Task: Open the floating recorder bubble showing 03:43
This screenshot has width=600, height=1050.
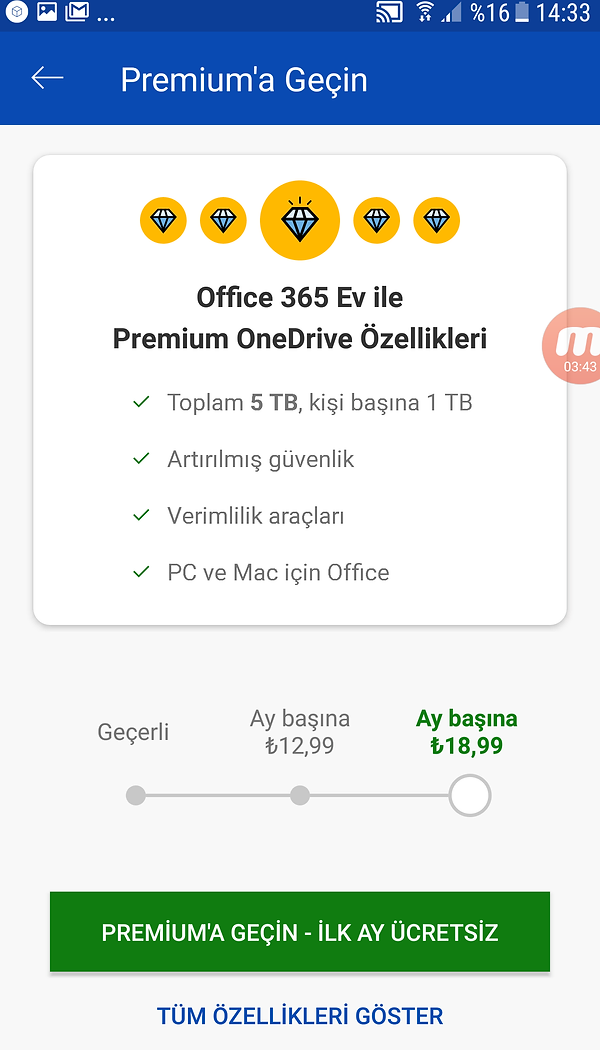Action: tap(574, 346)
